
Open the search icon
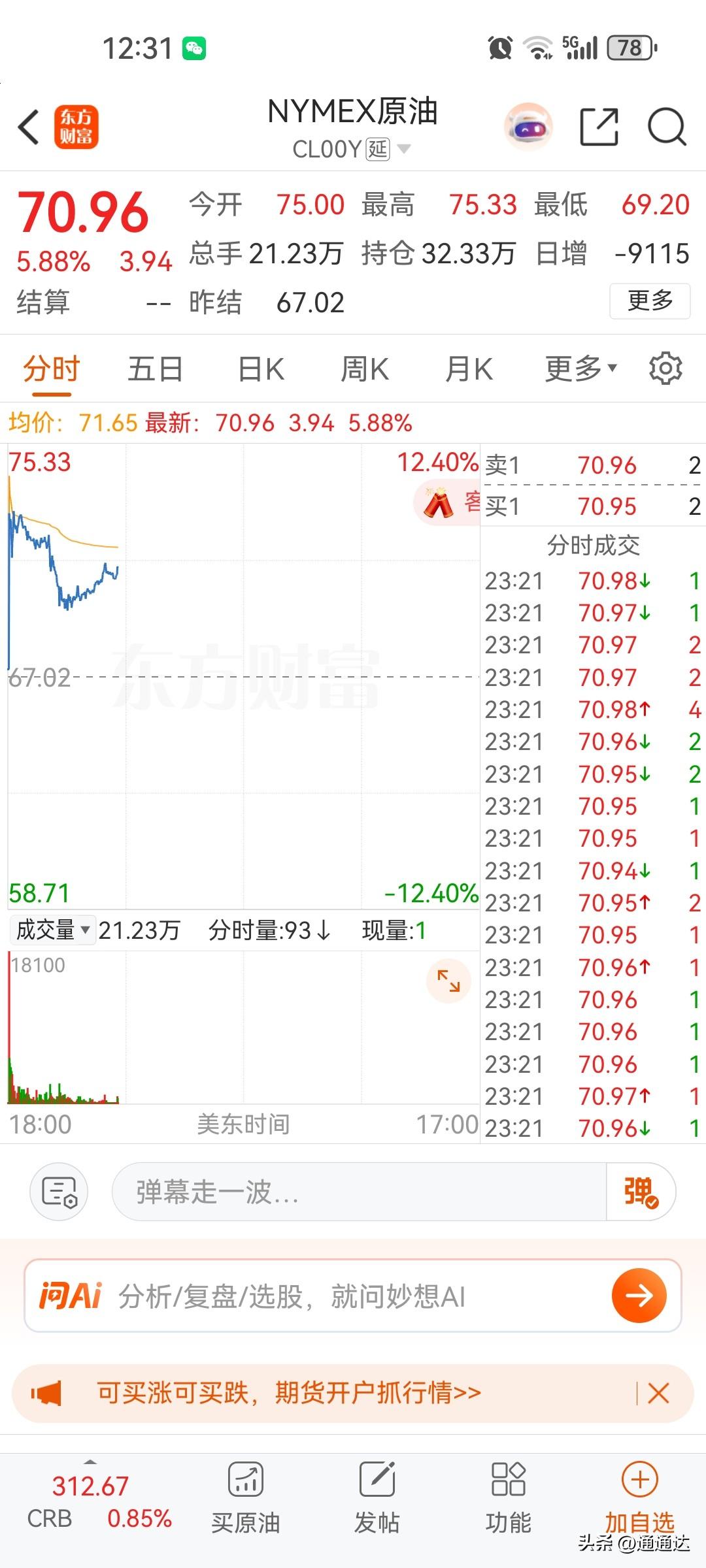click(667, 126)
